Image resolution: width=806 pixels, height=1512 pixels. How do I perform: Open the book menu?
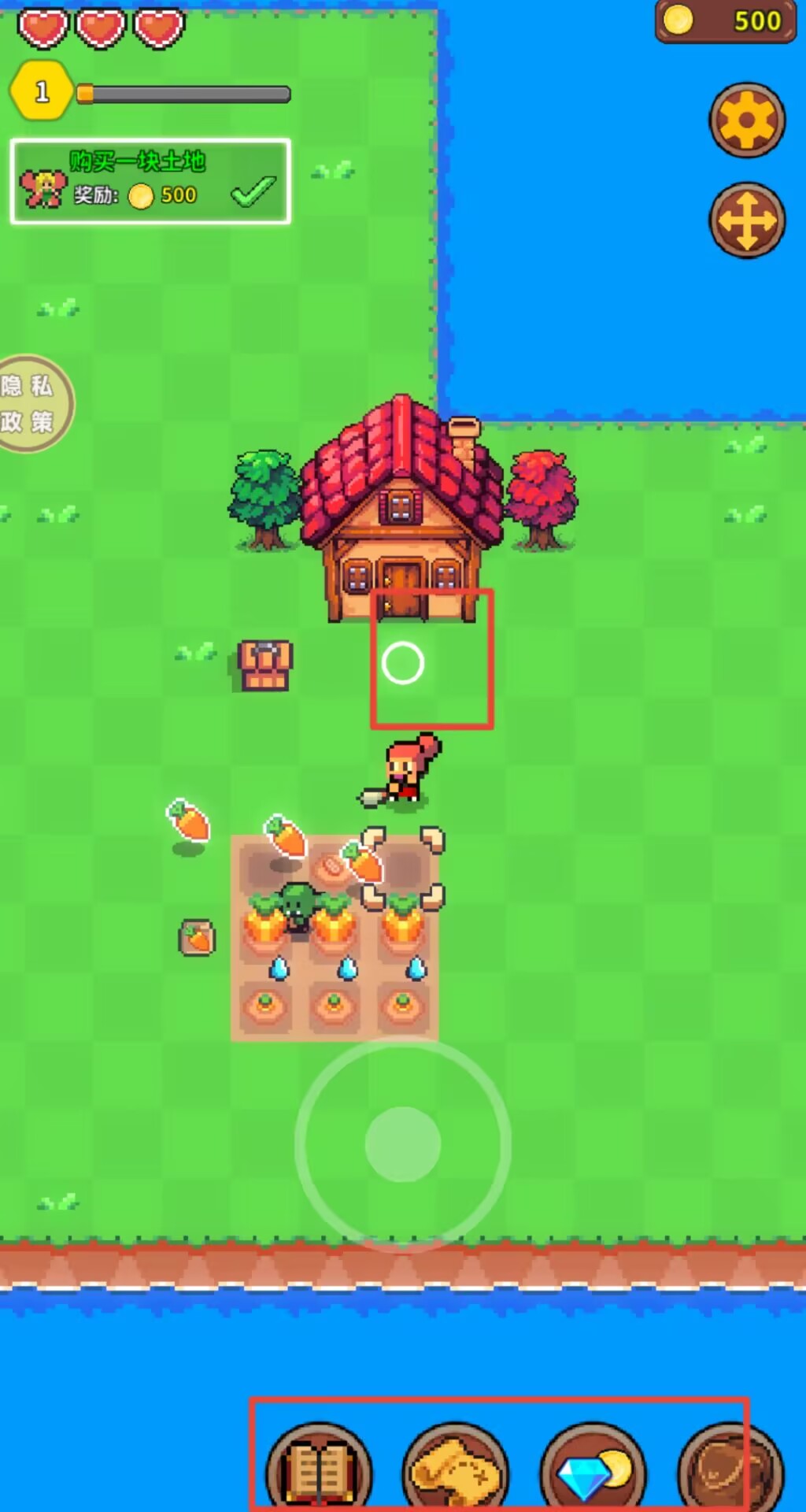click(319, 1469)
